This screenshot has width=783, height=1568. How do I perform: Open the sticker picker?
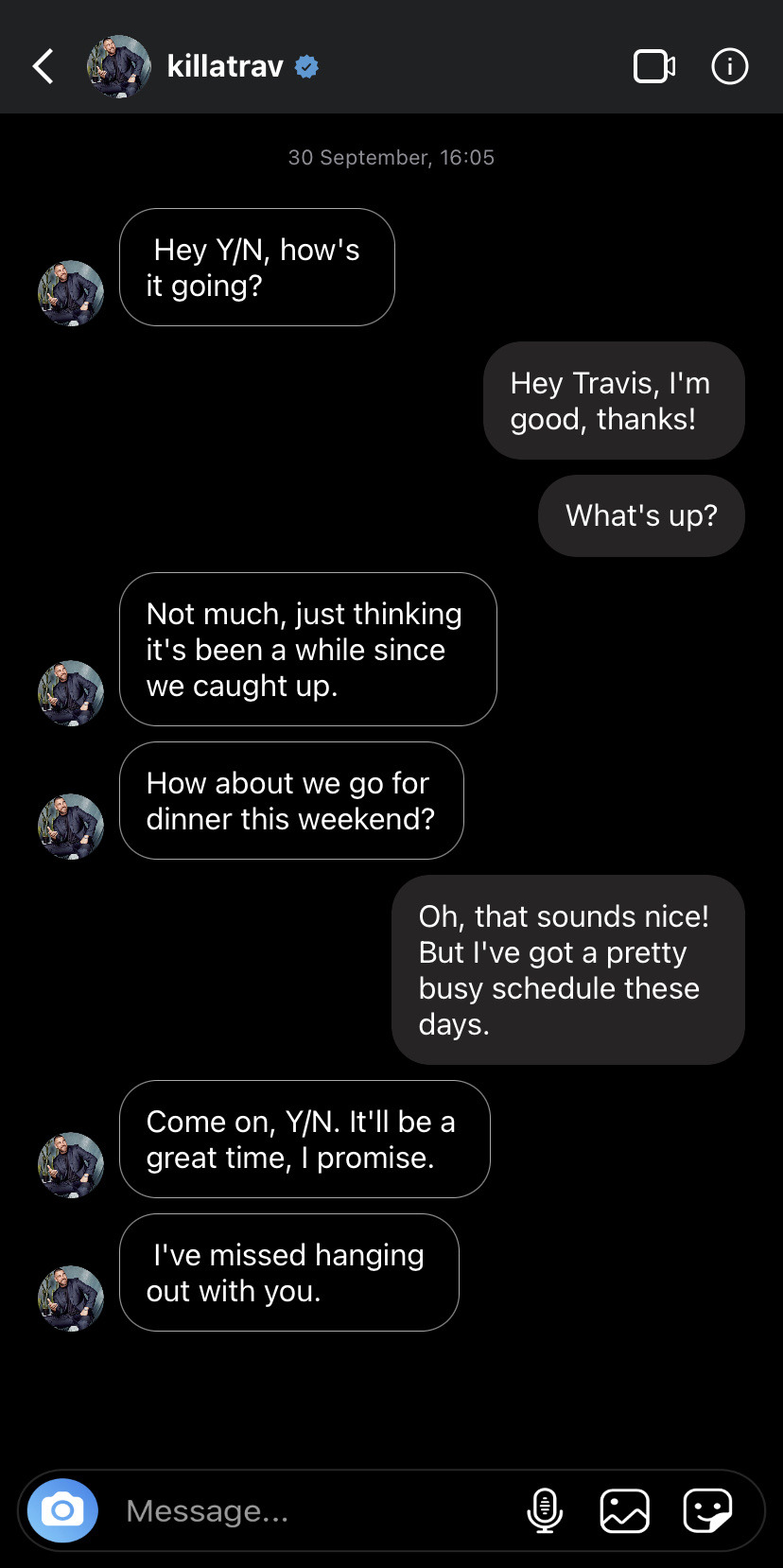pyautogui.click(x=707, y=1510)
